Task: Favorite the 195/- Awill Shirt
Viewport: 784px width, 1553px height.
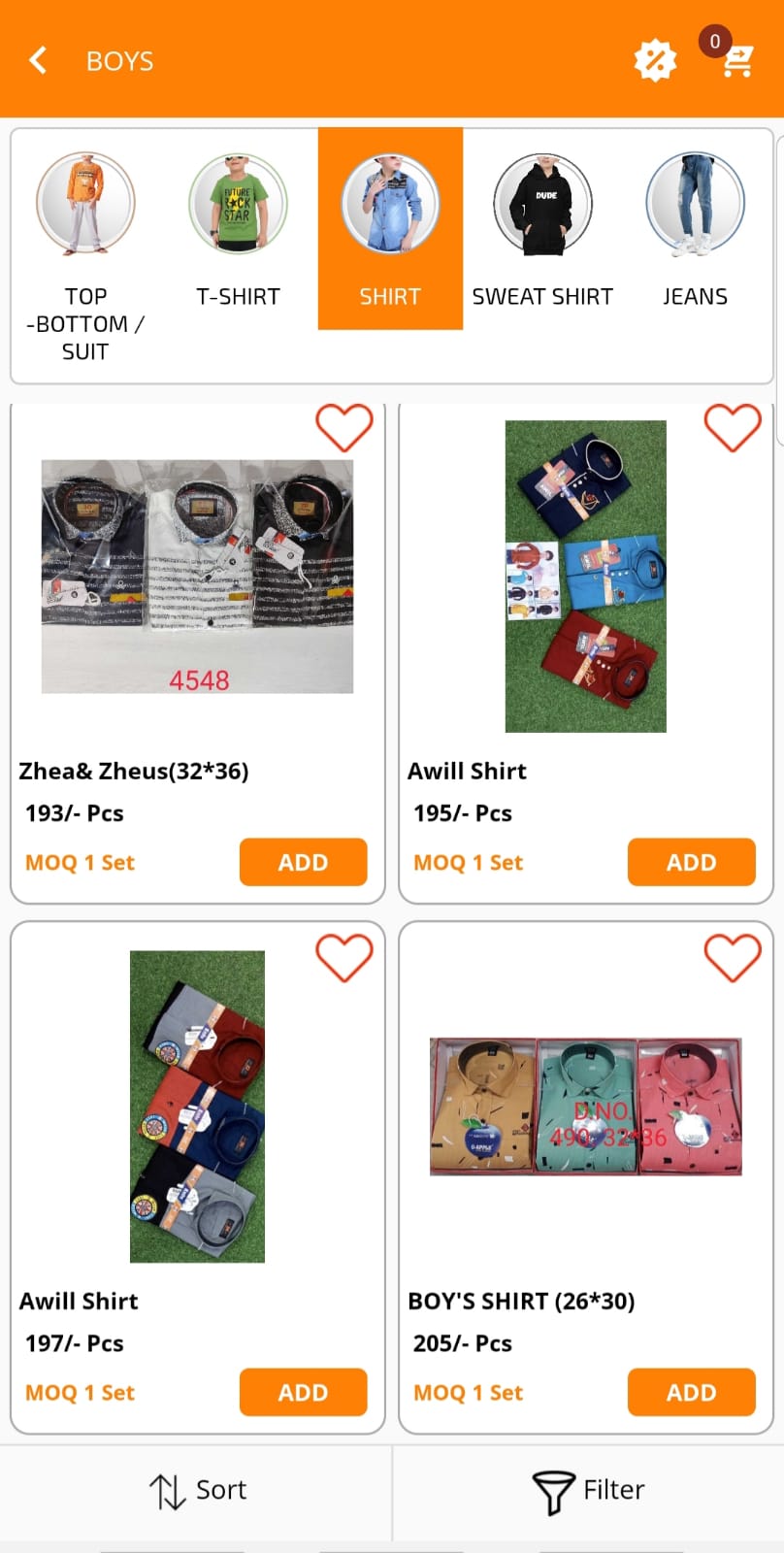Action: (x=733, y=428)
